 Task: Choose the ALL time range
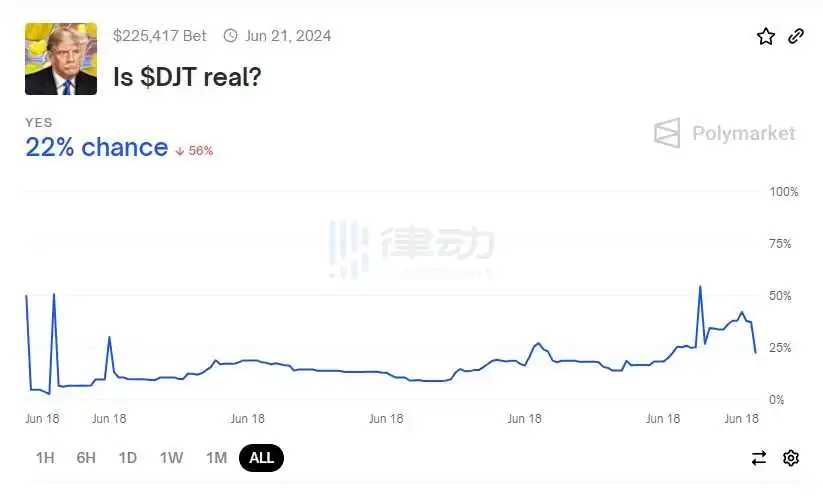tap(261, 458)
